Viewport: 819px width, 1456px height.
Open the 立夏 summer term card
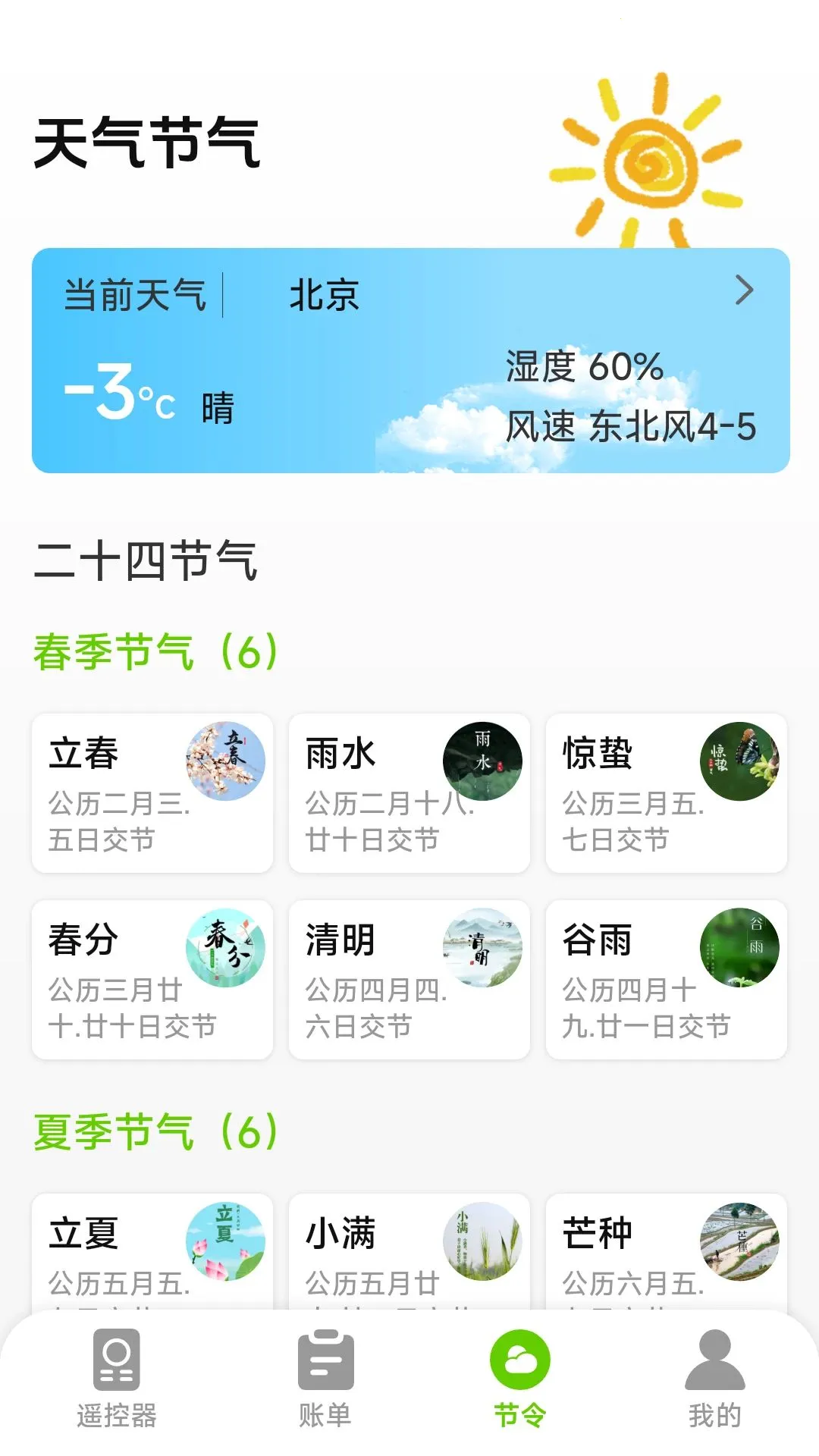point(152,1251)
